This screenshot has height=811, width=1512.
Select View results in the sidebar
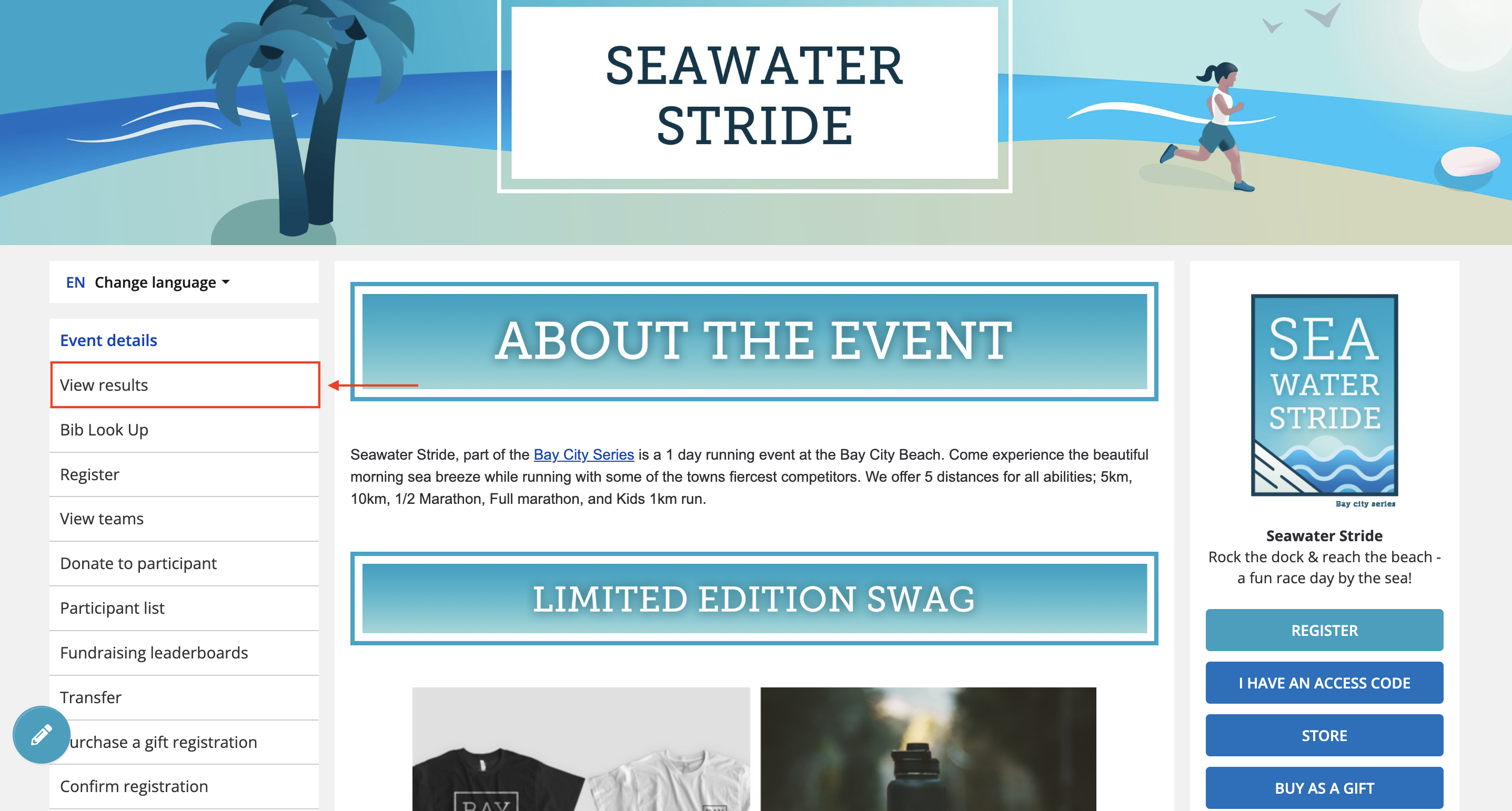click(x=104, y=385)
